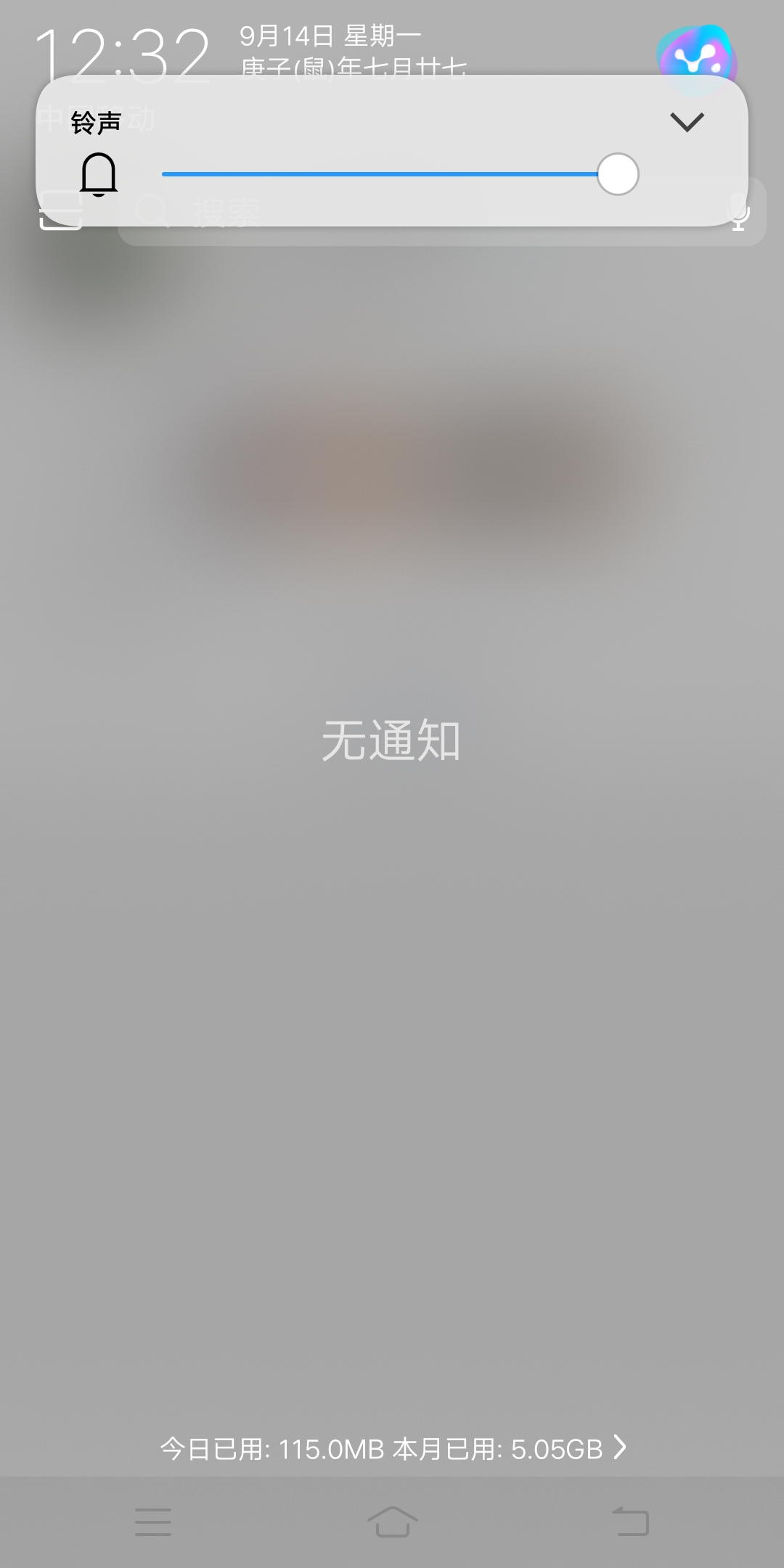Tap the ringtone volume slider track
Screen dimensions: 784x1568
tap(377, 174)
